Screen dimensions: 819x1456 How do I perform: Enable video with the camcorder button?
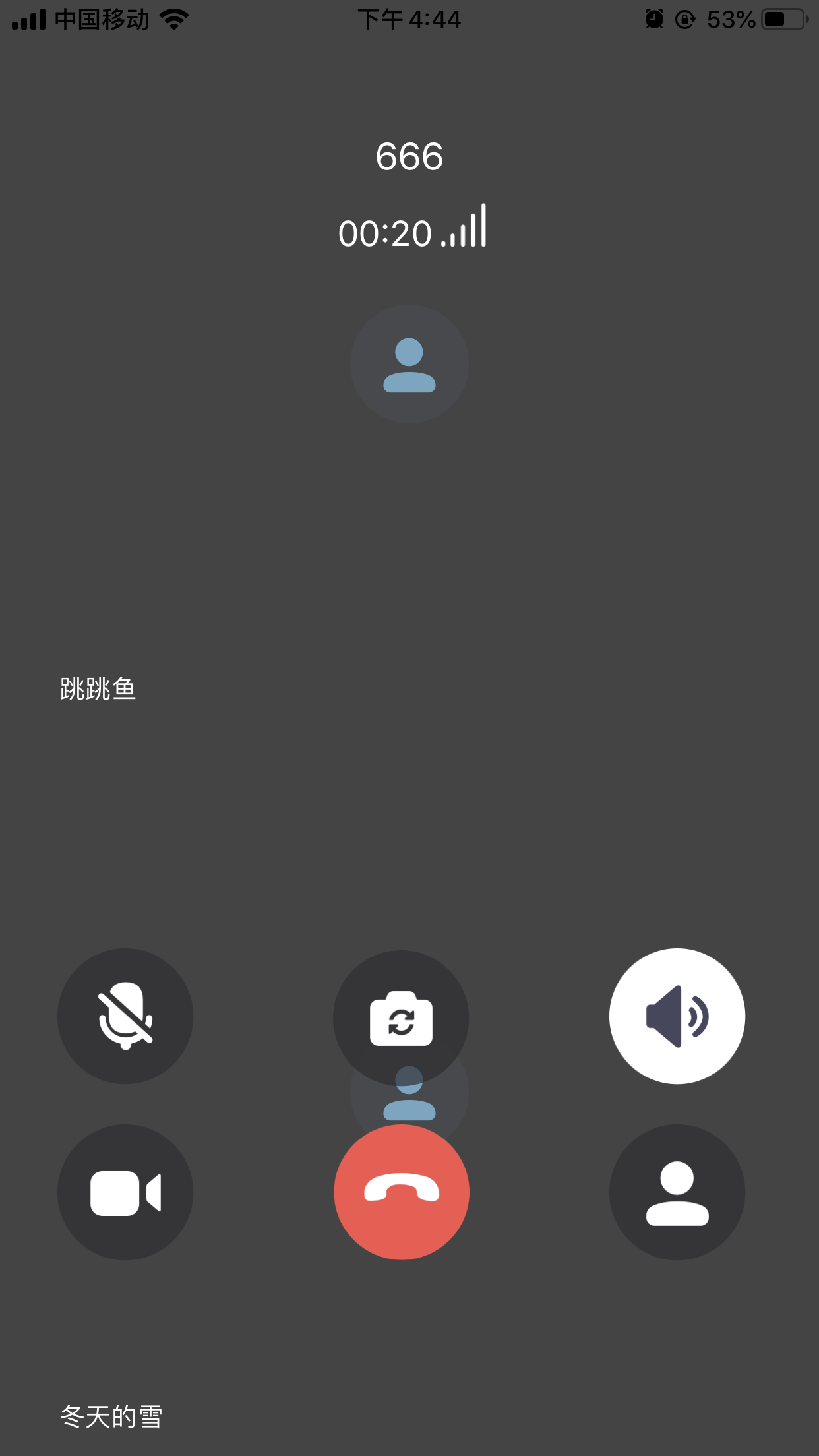[125, 1192]
